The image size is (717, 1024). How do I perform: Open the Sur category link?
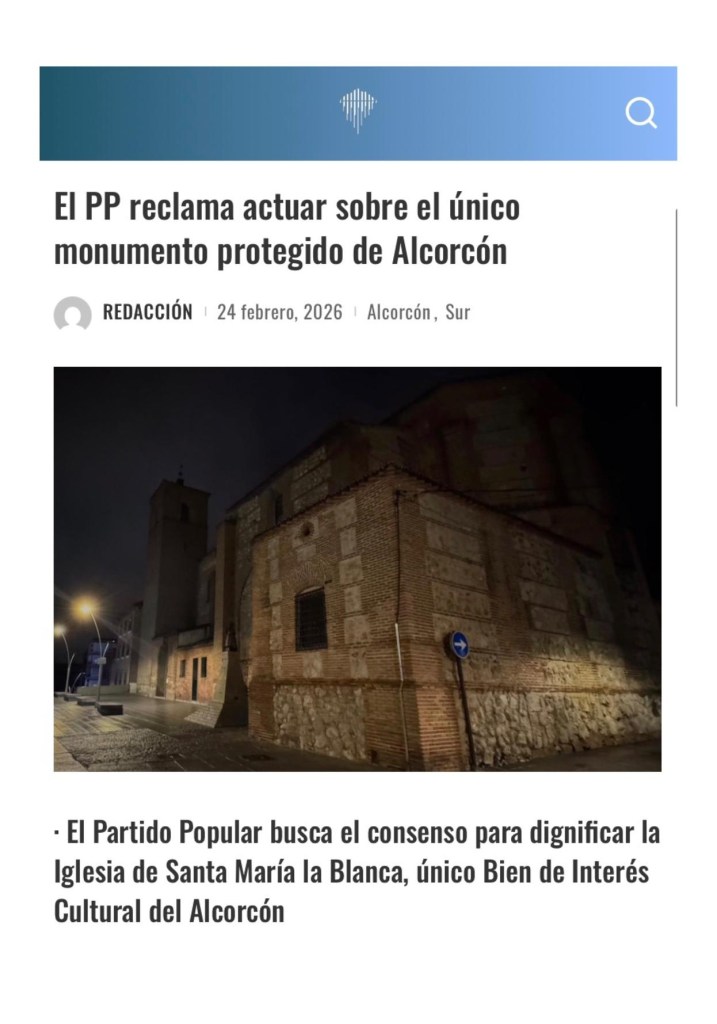pyautogui.click(x=457, y=312)
